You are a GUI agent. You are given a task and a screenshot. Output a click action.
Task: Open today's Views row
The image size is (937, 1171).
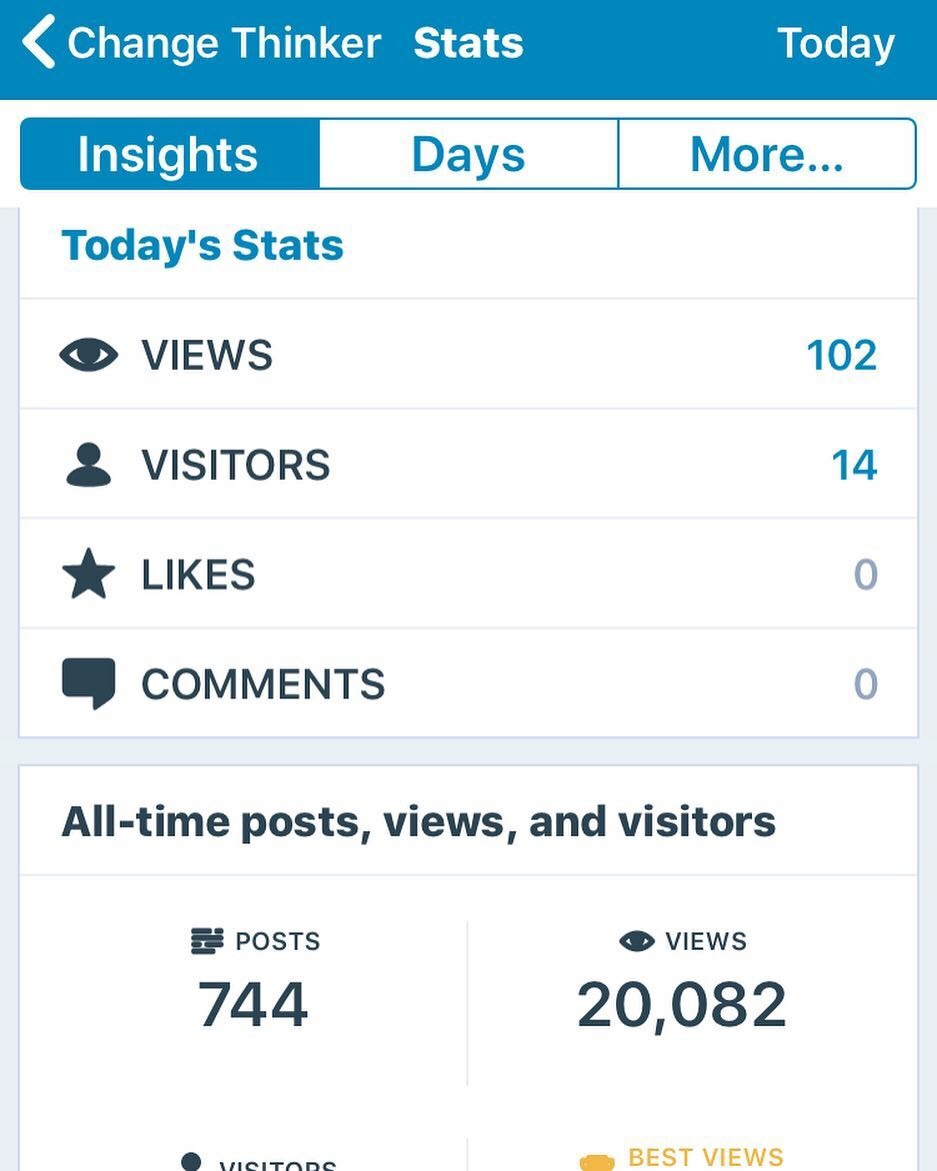click(x=468, y=355)
